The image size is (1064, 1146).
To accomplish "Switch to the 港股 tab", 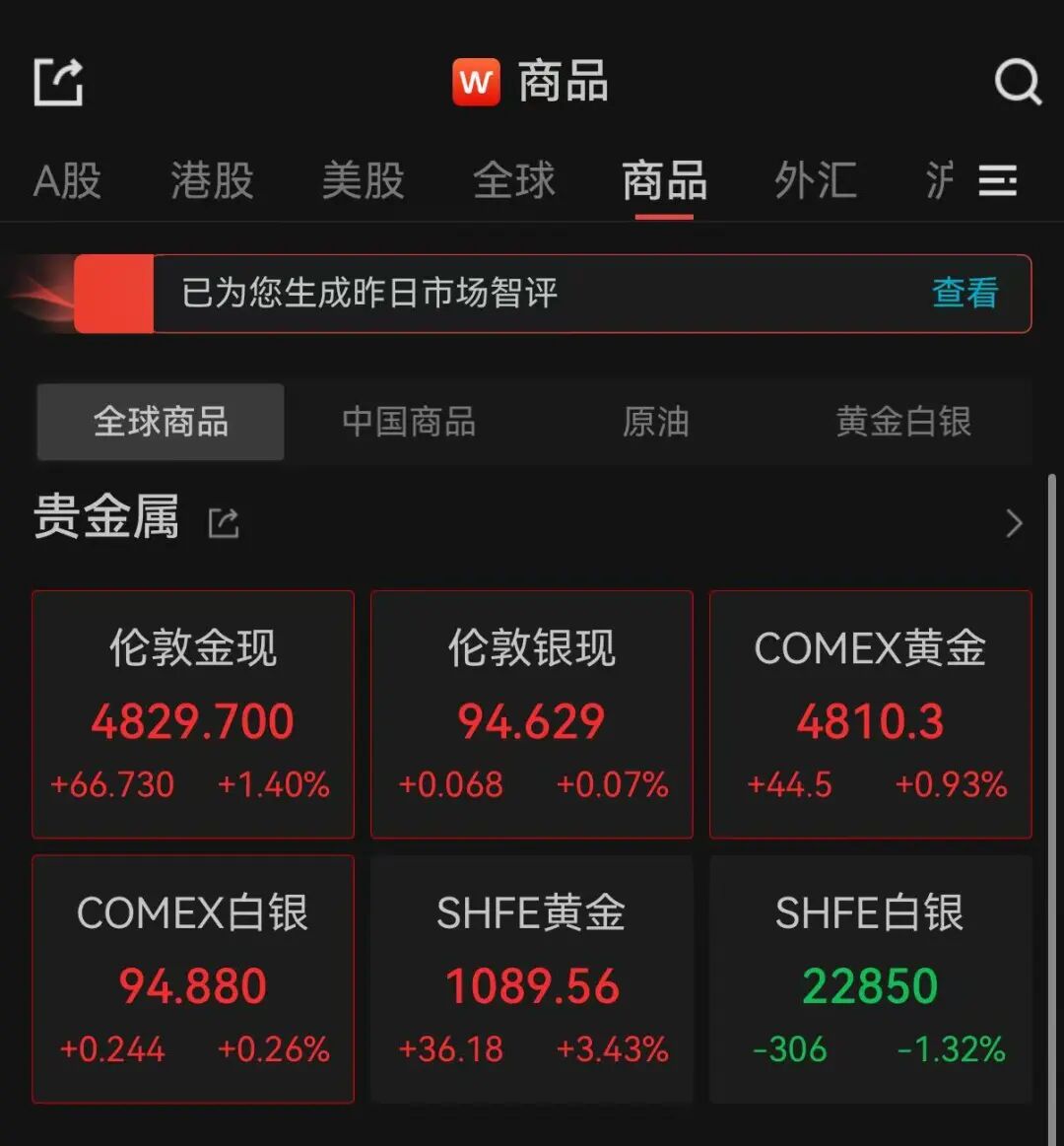I will point(212,181).
